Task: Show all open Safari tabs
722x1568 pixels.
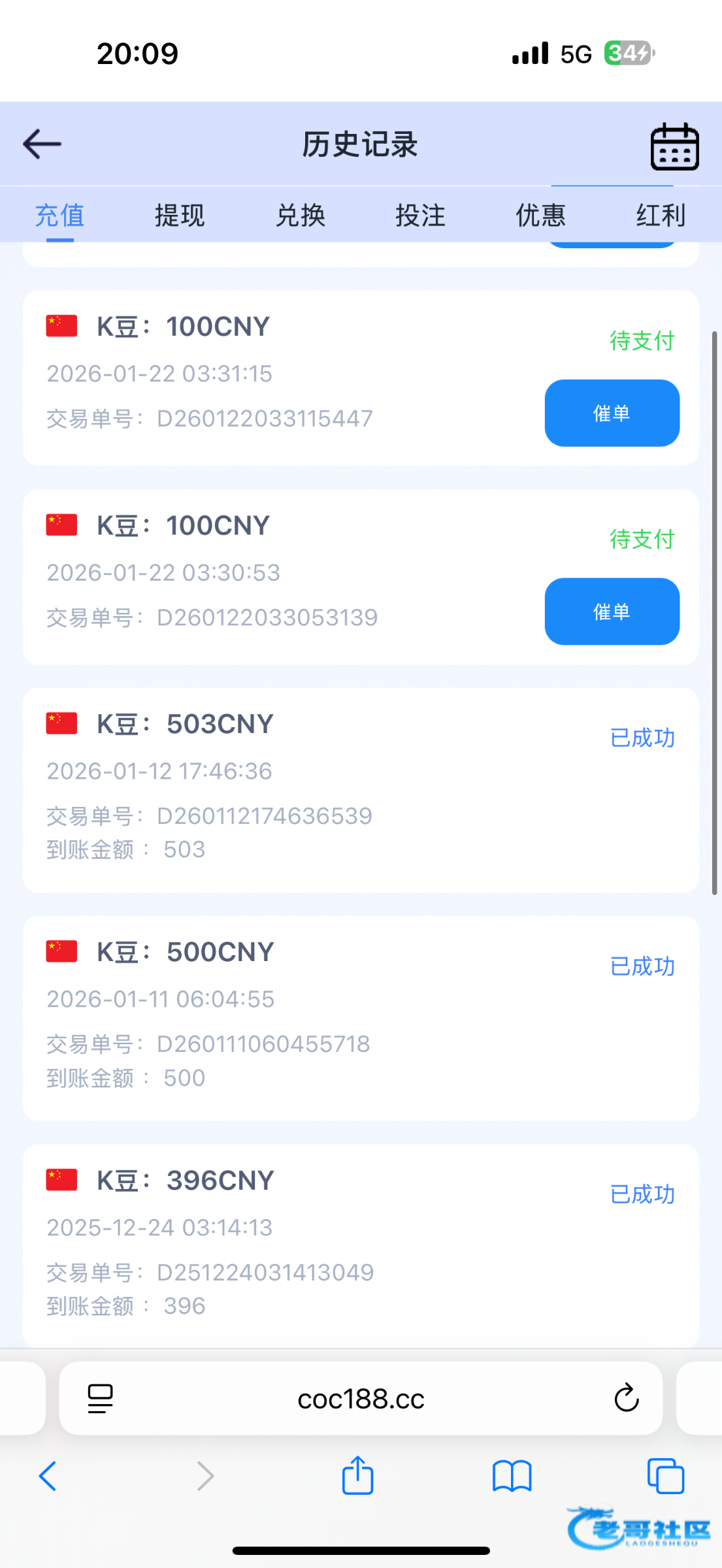Action: point(666,1476)
